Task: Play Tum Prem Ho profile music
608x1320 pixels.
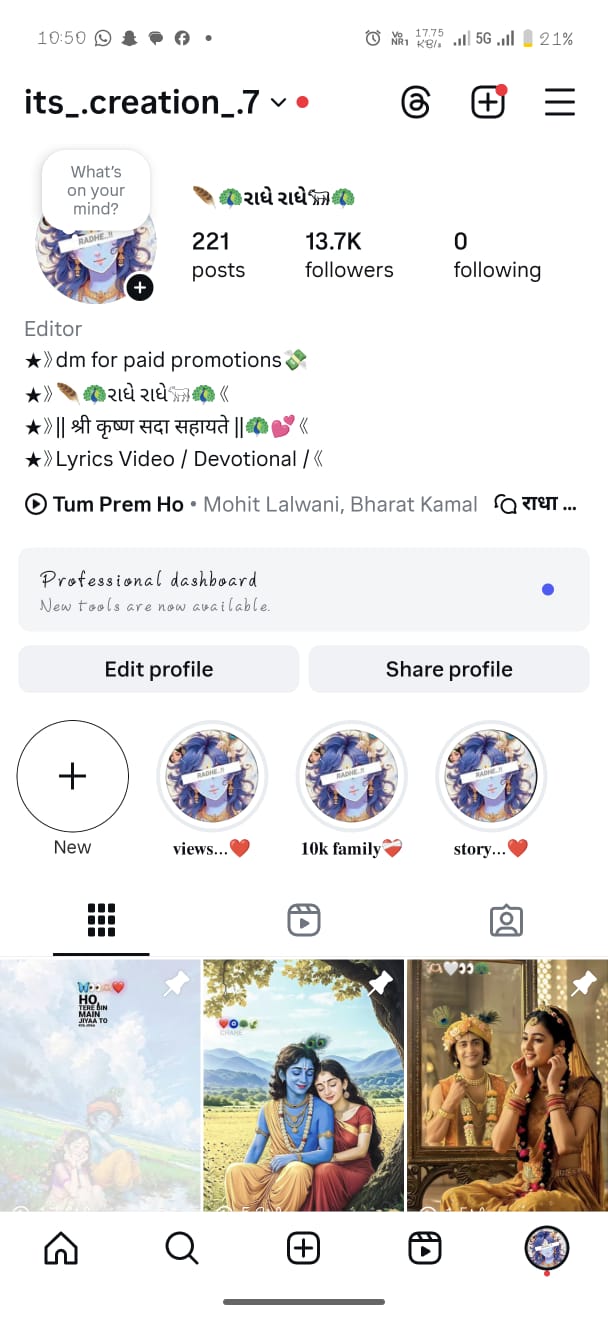Action: coord(105,504)
